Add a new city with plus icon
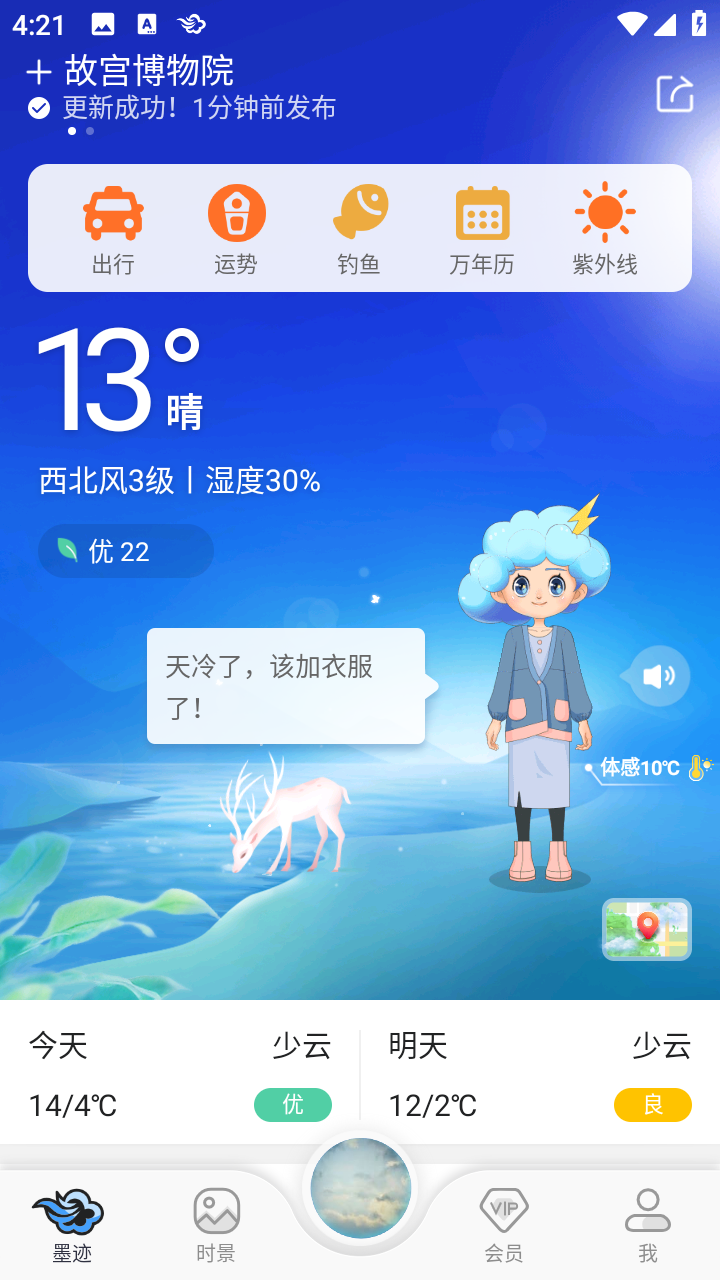This screenshot has width=720, height=1280. 38,72
